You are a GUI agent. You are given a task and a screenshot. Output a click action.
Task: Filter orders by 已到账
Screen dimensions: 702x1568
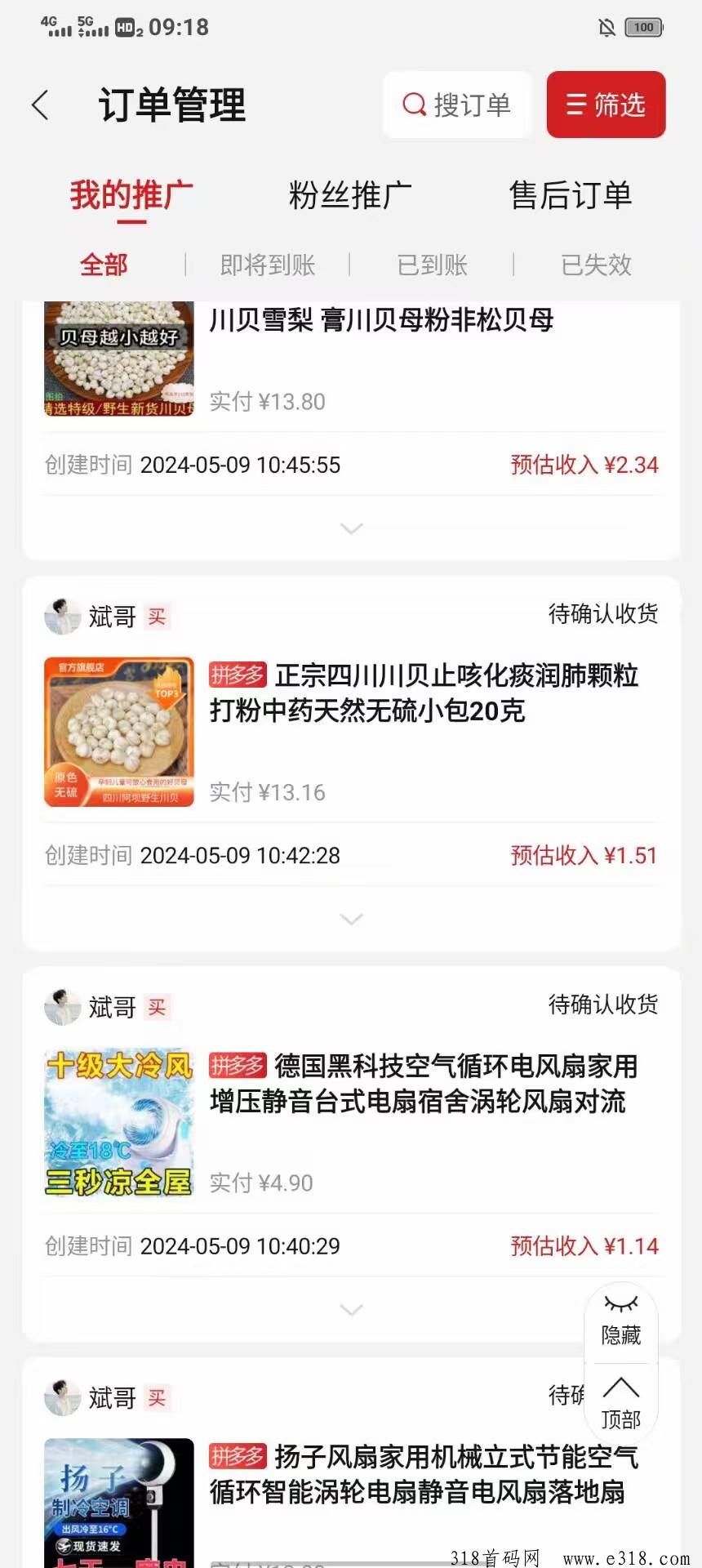[432, 265]
